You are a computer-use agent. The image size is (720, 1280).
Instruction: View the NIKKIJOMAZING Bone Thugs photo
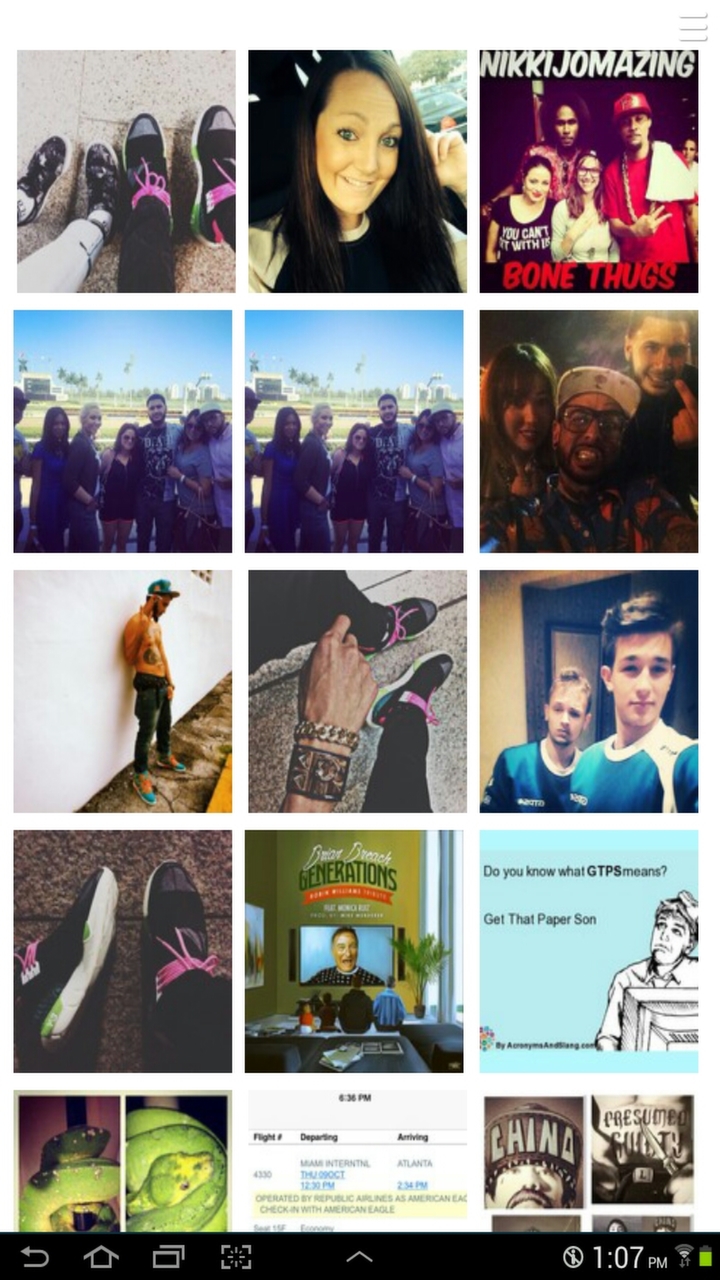(x=588, y=171)
